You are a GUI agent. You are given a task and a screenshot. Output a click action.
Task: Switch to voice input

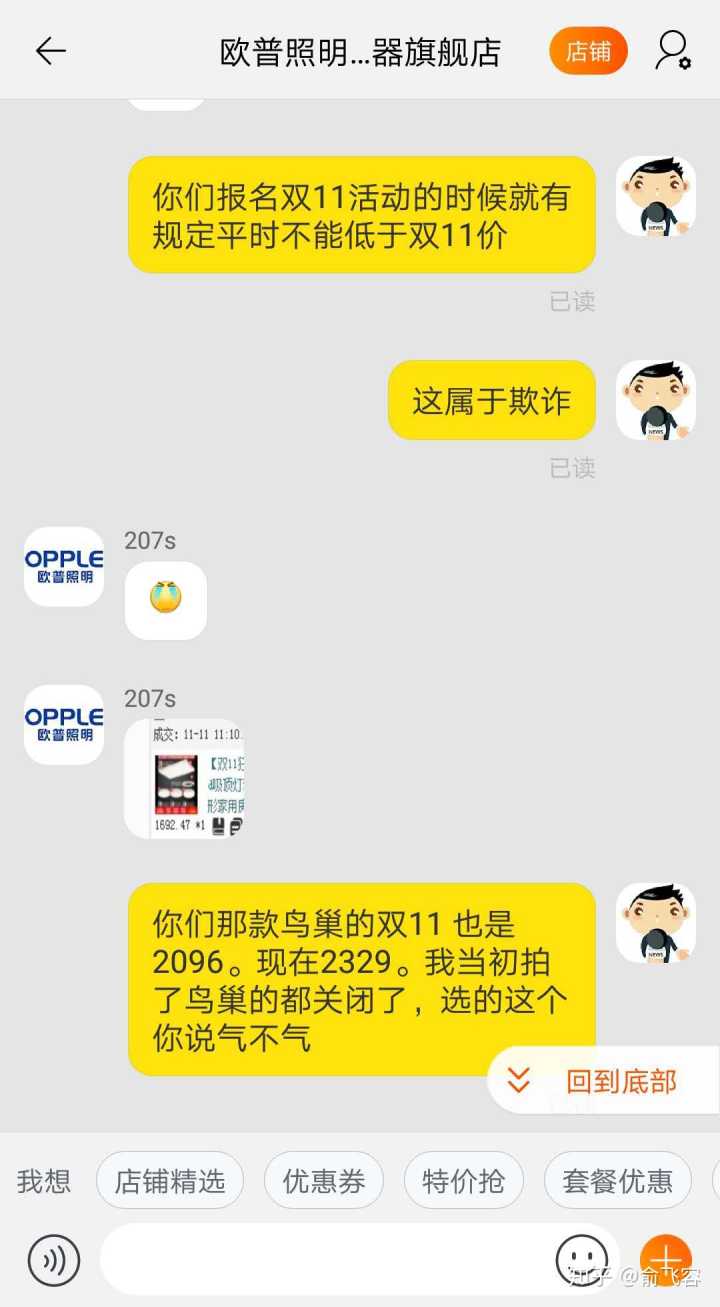(x=54, y=1260)
